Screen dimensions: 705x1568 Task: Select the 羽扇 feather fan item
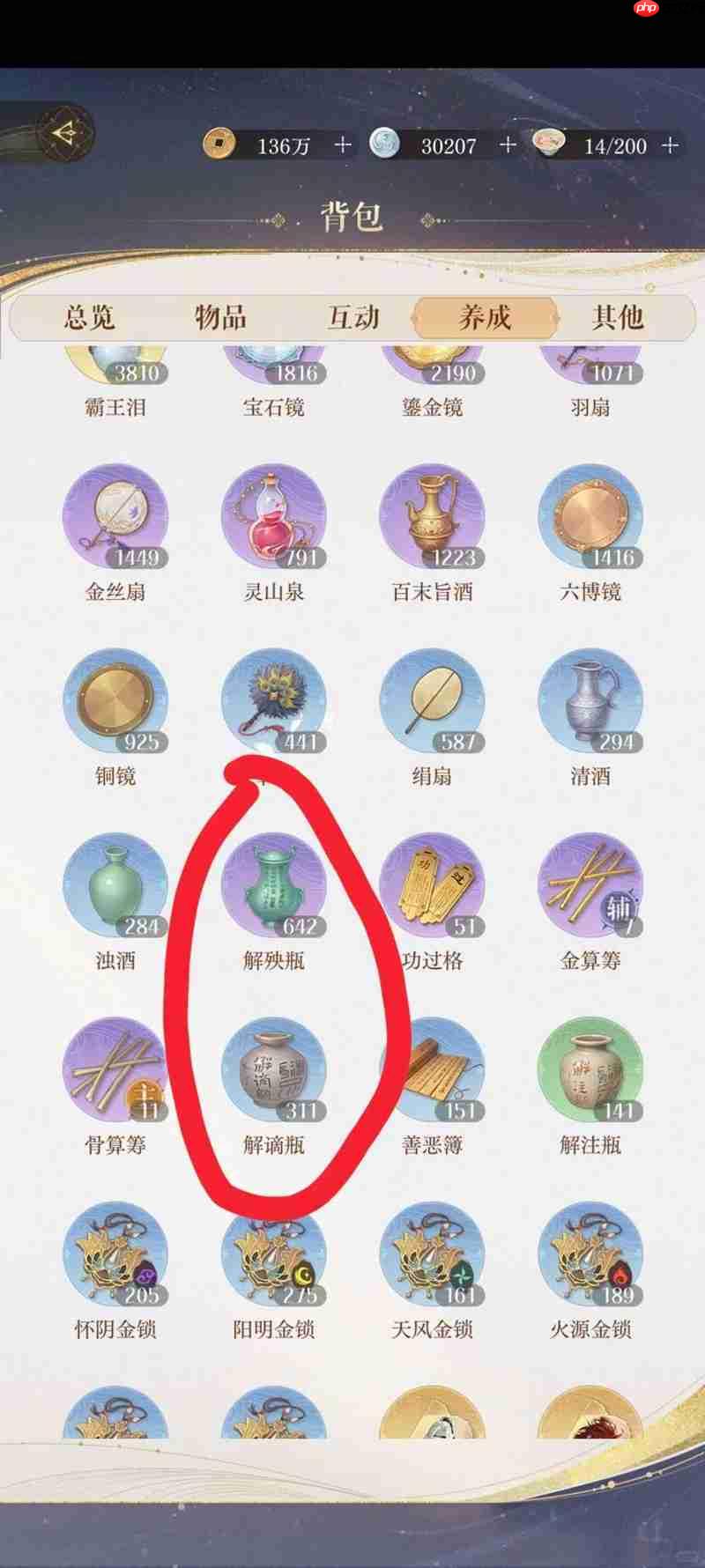coord(591,363)
